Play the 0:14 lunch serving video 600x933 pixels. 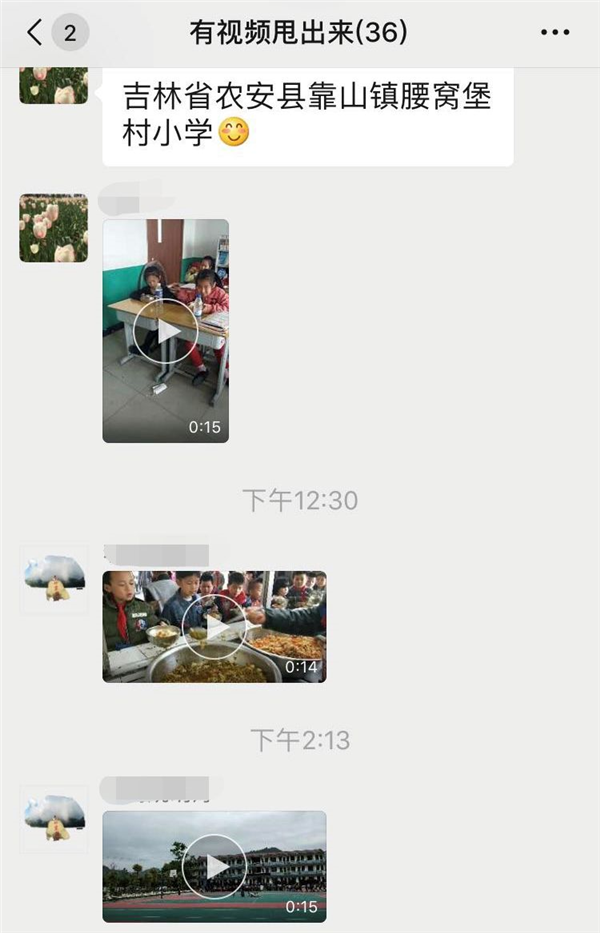click(214, 627)
